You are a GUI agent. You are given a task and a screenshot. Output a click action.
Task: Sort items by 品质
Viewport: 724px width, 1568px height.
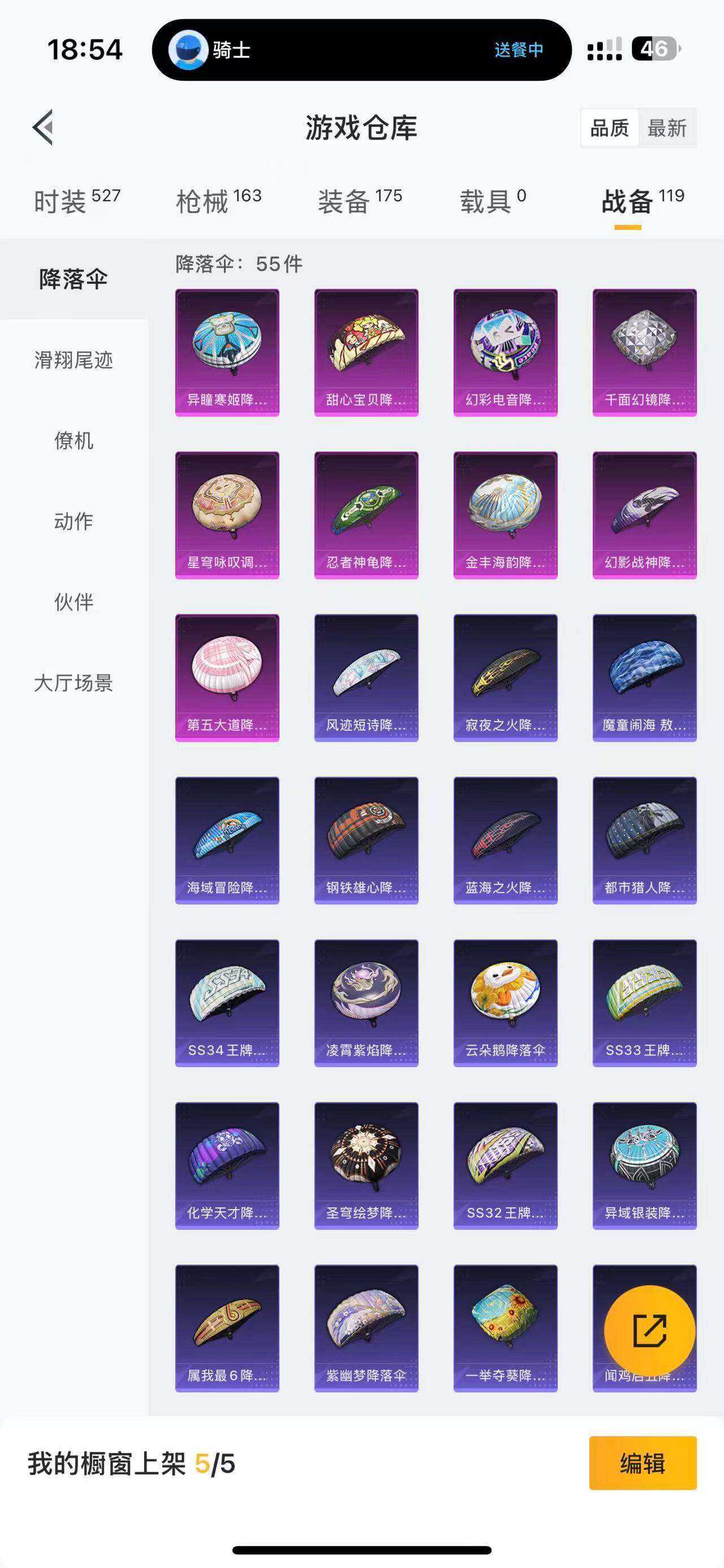pyautogui.click(x=609, y=128)
